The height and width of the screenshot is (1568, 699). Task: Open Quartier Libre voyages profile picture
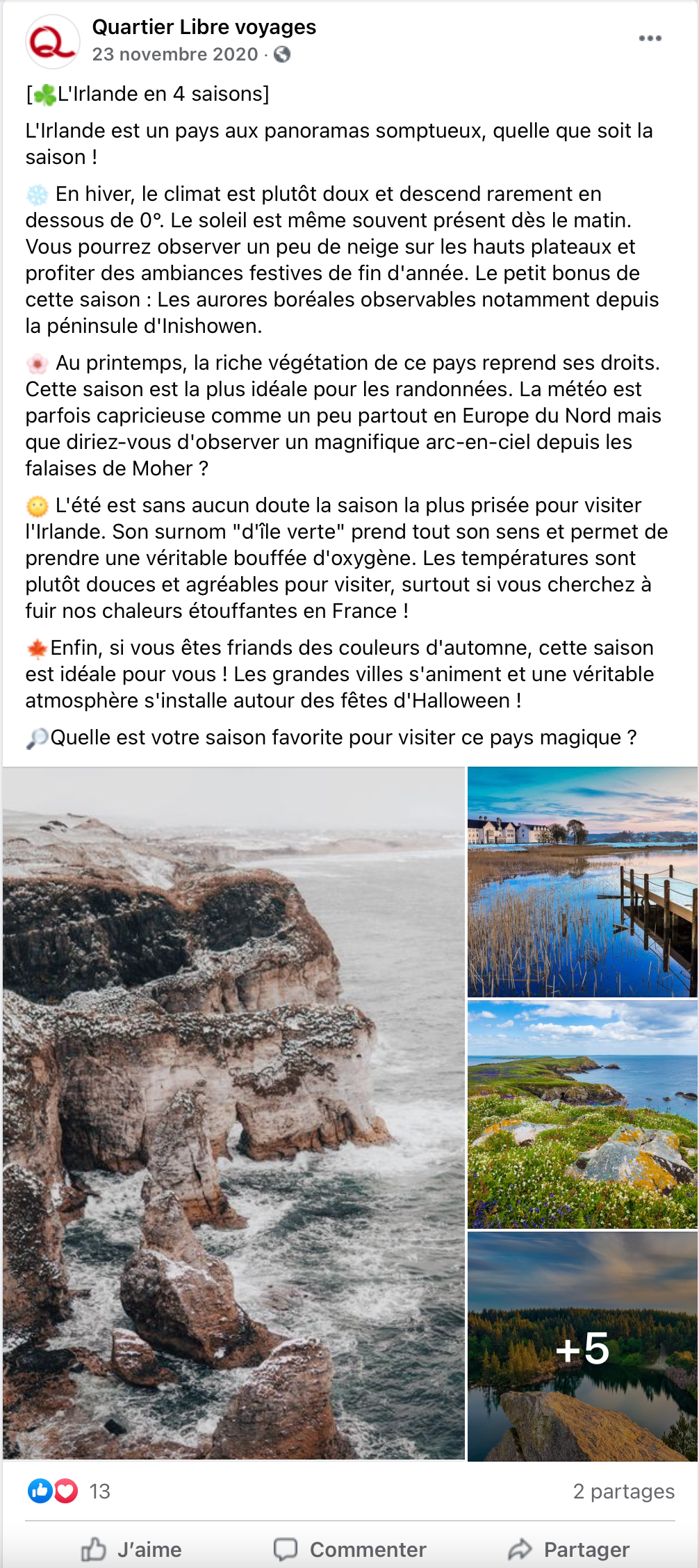pyautogui.click(x=53, y=42)
